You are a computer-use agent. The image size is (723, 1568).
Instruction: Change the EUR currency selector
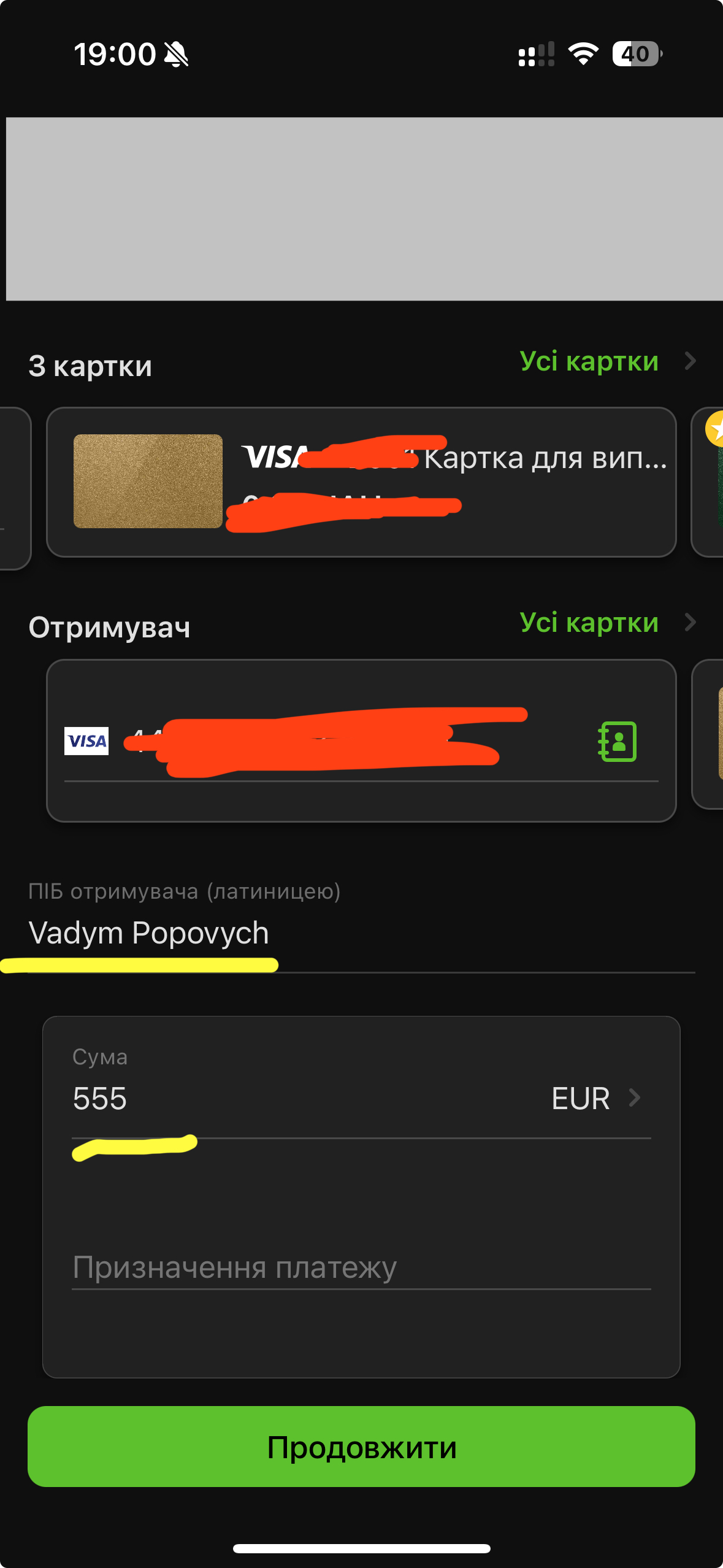click(595, 1098)
